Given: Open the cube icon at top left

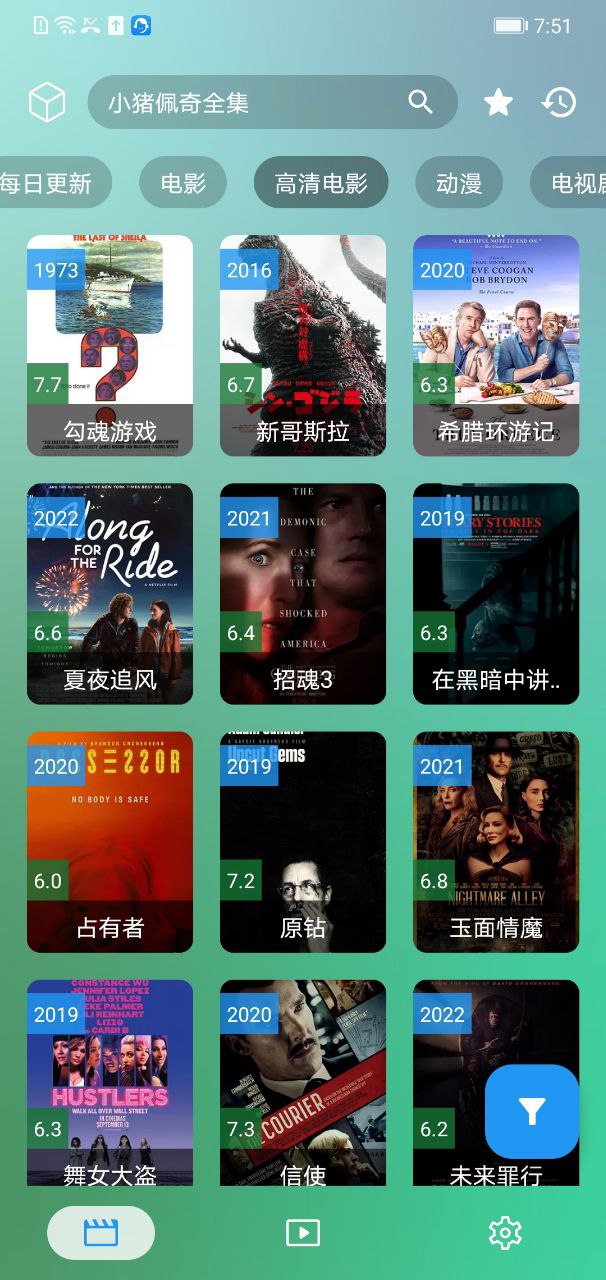Looking at the screenshot, I should tap(47, 102).
